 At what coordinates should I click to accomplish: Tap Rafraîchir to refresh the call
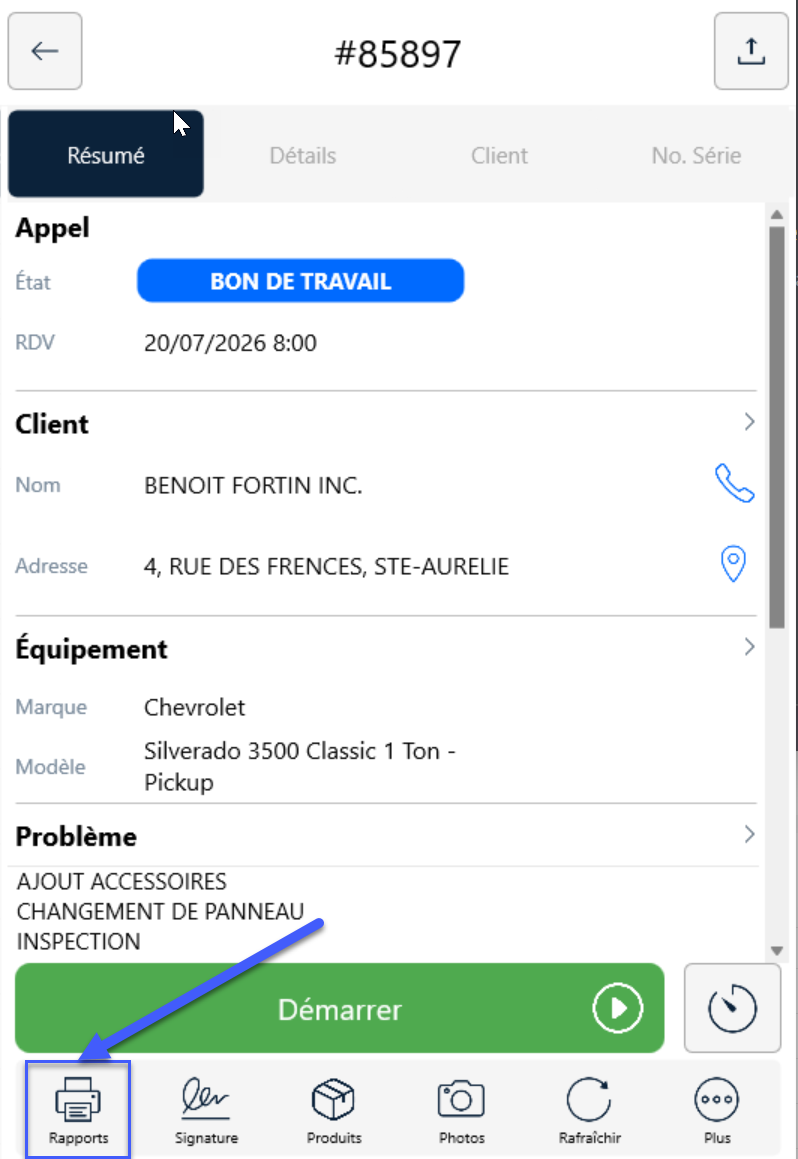(590, 1109)
